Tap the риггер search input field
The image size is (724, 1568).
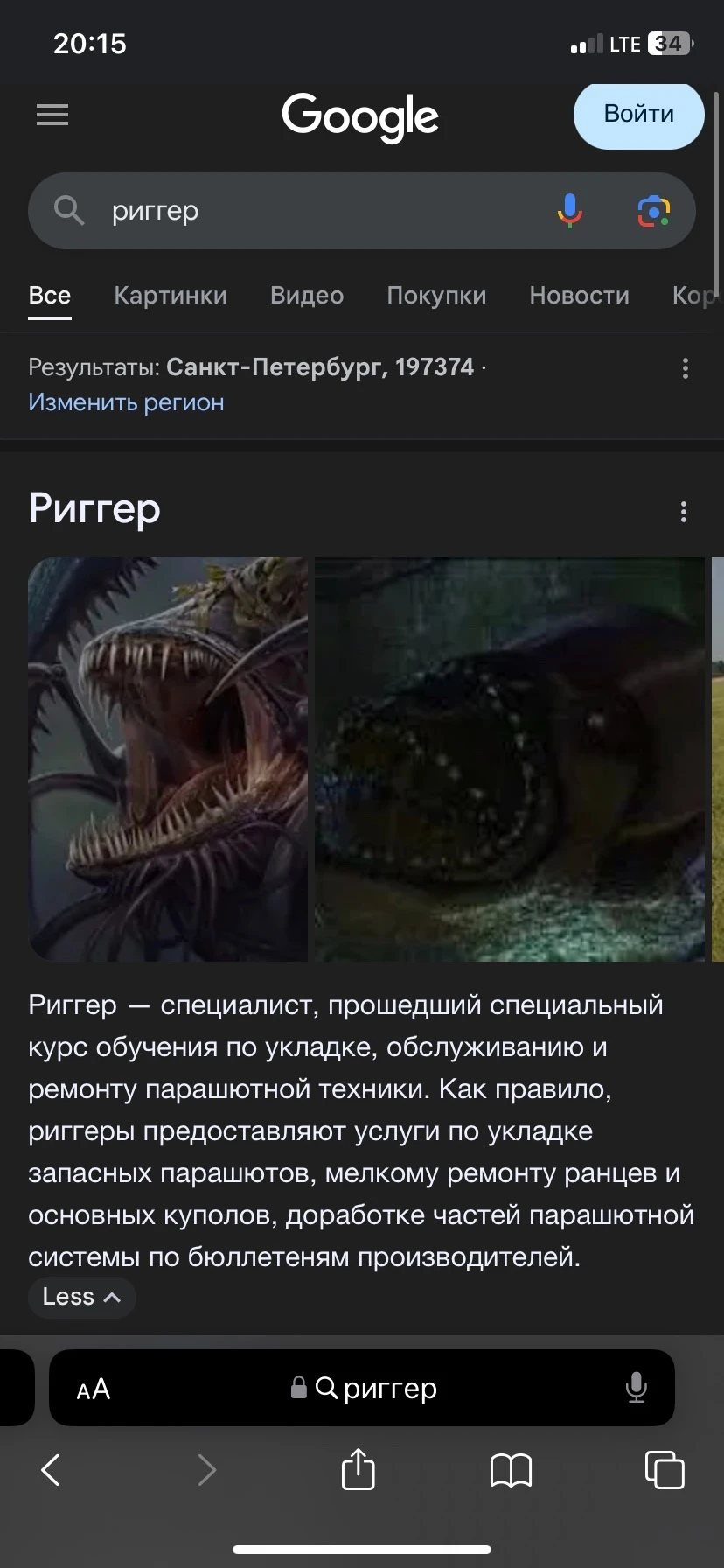pos(306,210)
